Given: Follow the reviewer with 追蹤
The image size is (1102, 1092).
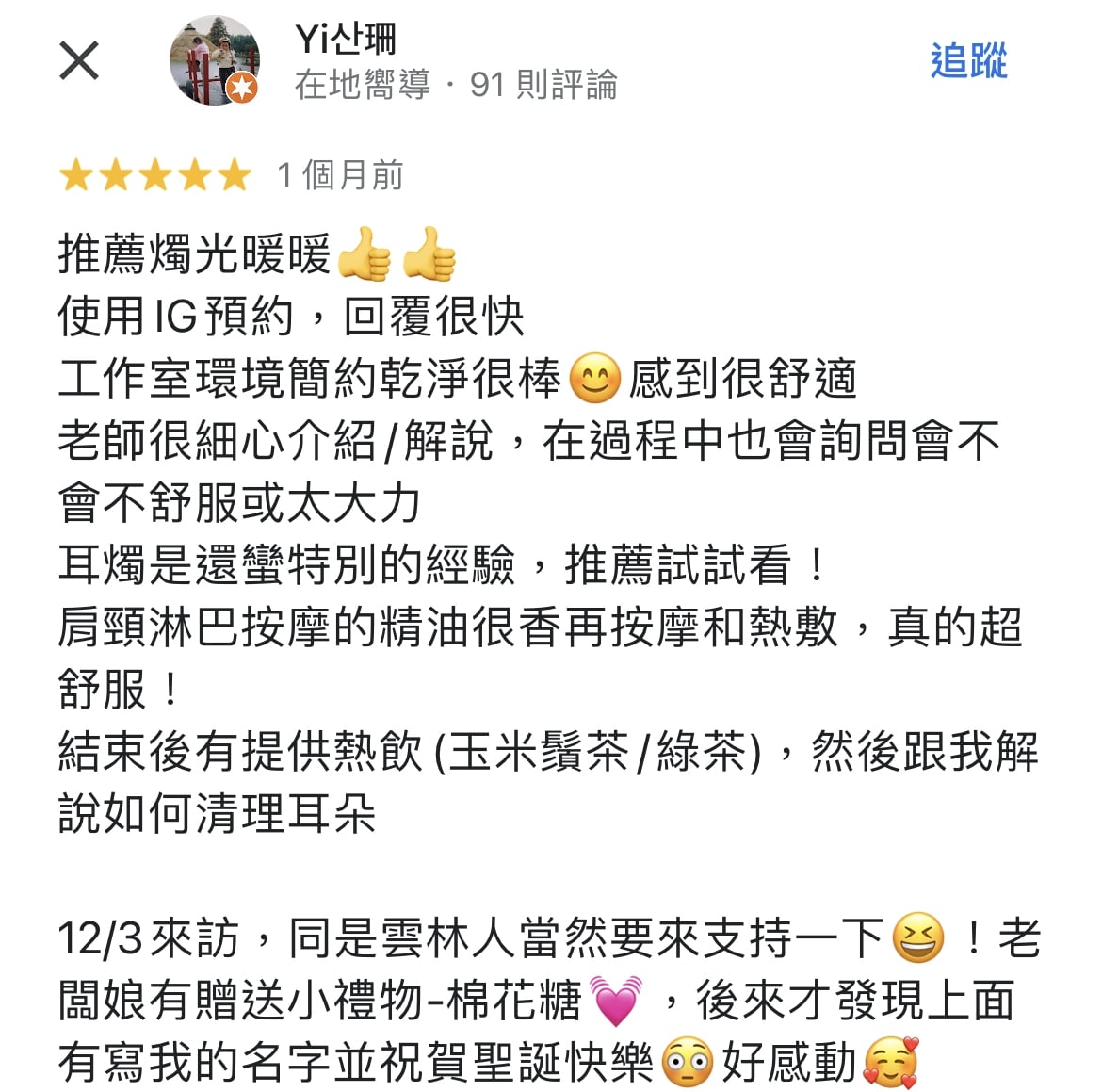Looking at the screenshot, I should point(968,61).
